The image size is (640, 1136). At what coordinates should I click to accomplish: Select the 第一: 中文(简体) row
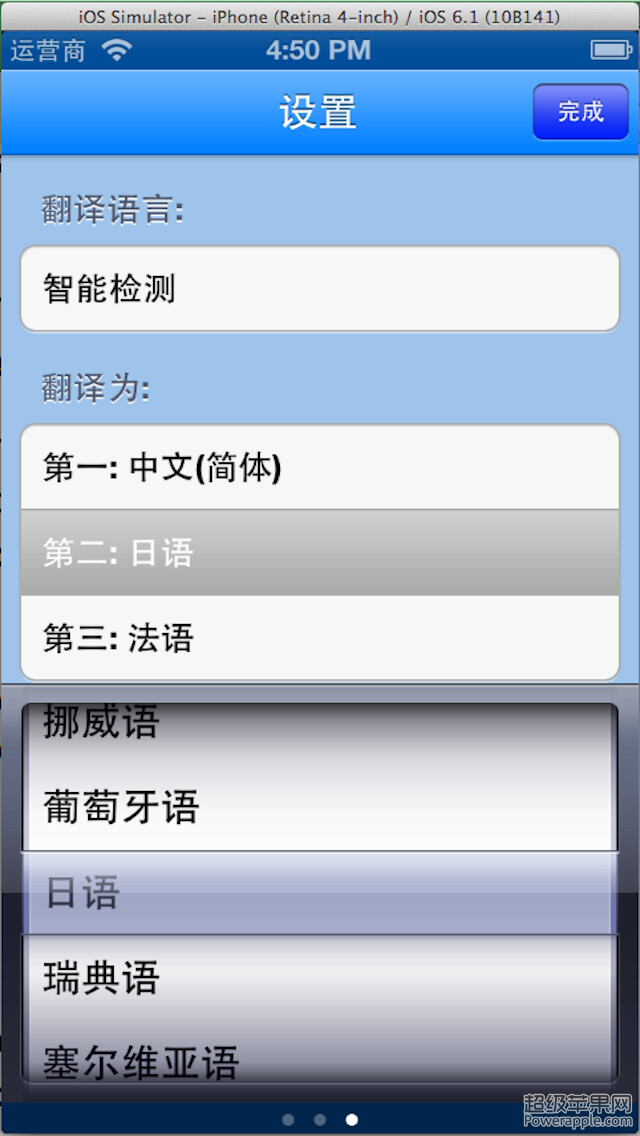coord(320,467)
